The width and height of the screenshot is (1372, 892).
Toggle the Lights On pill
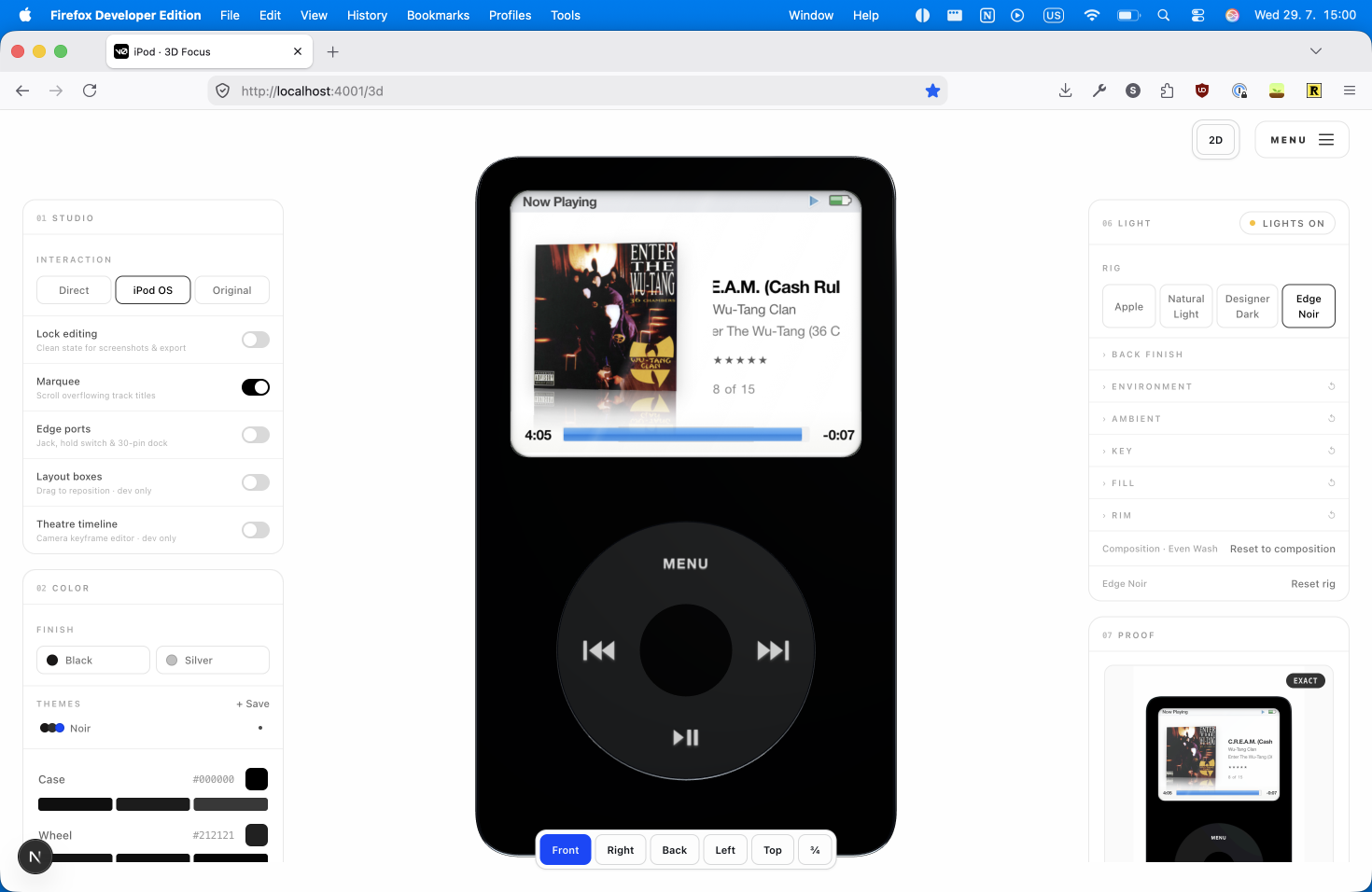click(x=1287, y=223)
